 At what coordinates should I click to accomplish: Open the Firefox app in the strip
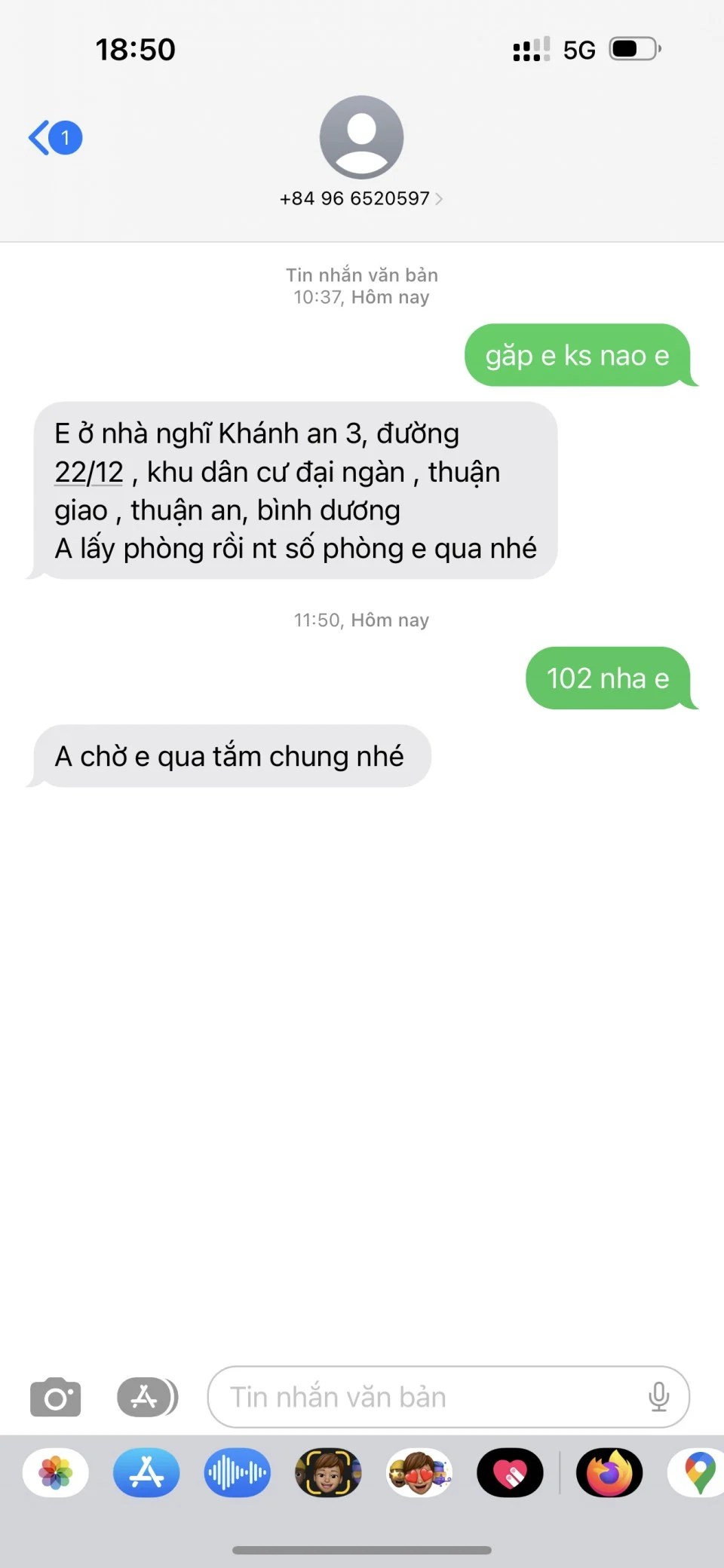609,1472
